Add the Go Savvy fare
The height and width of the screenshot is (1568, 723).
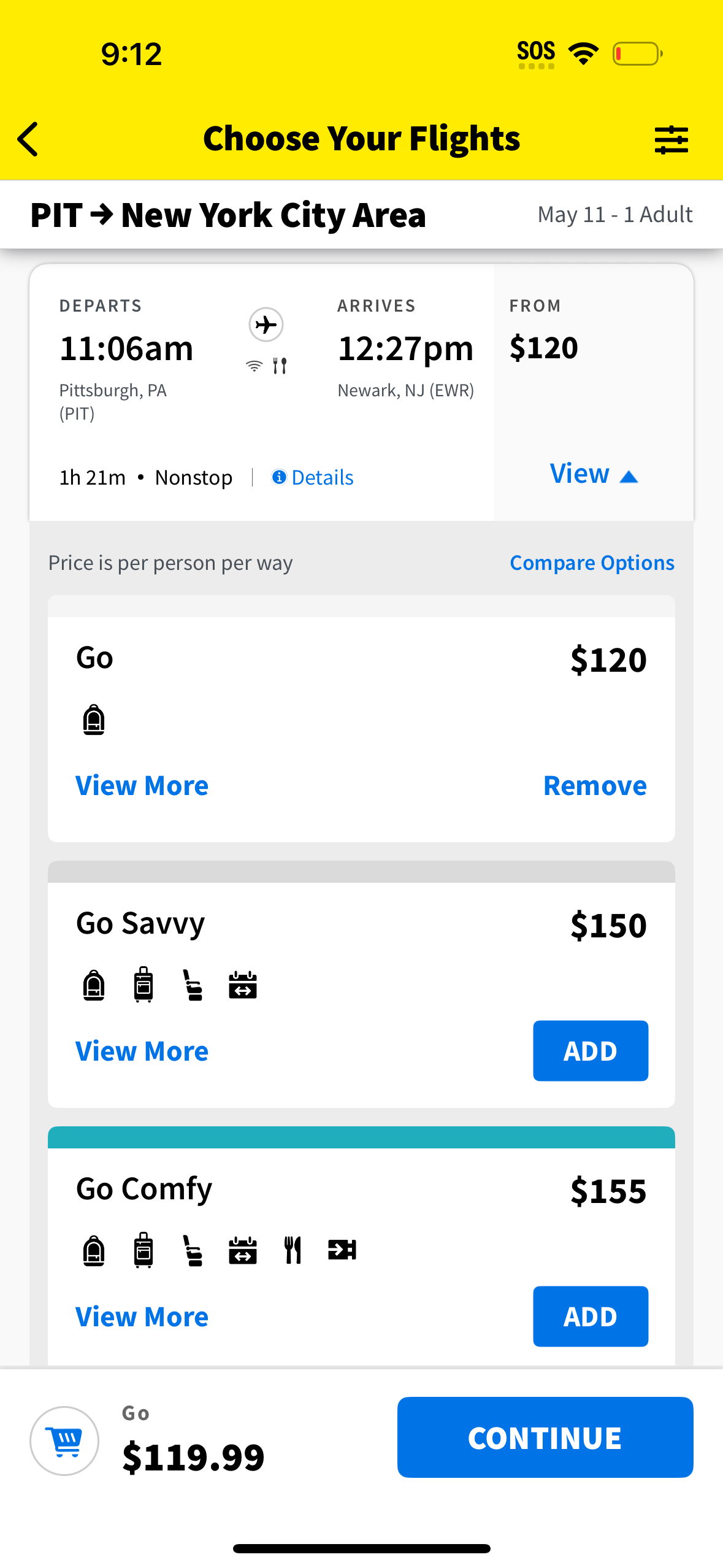pyautogui.click(x=590, y=1050)
